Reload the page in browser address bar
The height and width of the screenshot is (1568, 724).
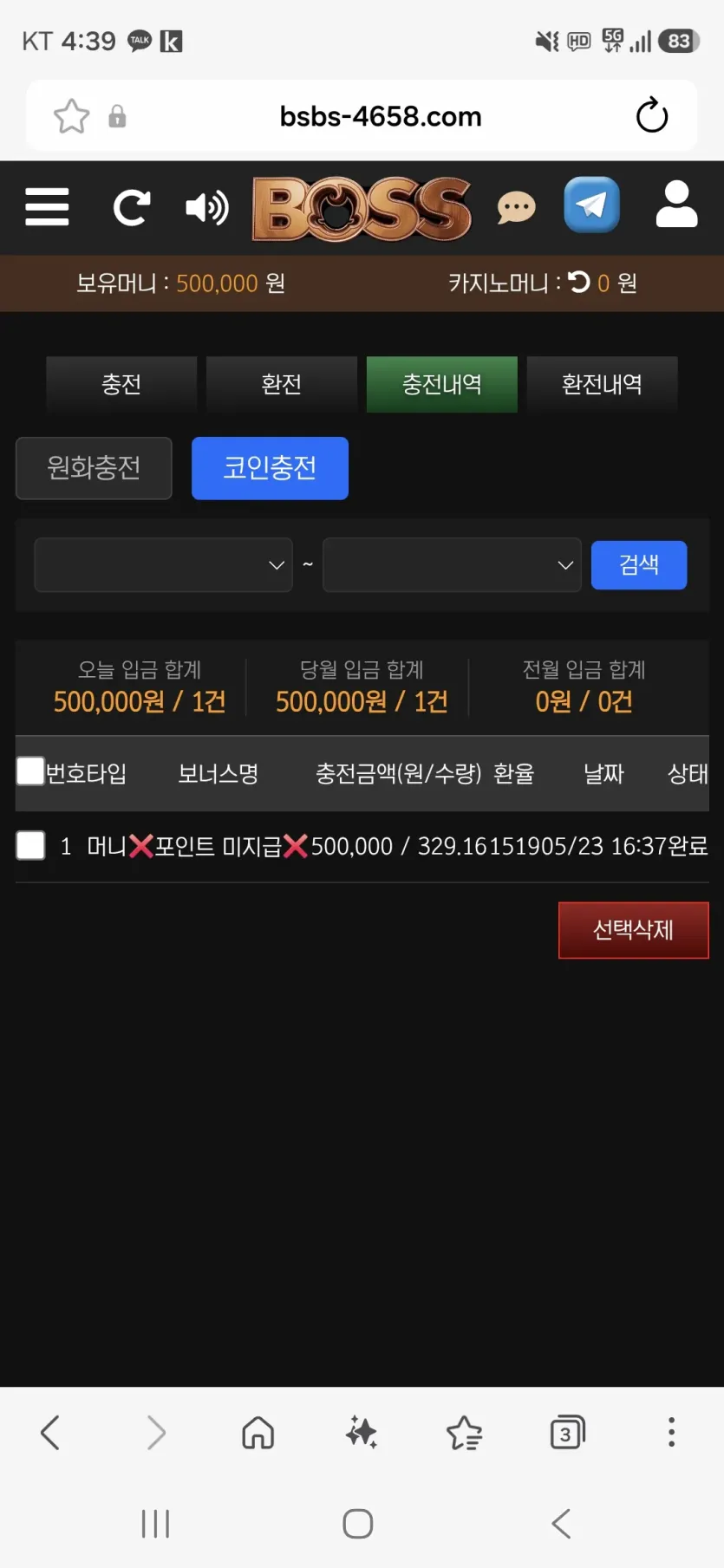(x=652, y=115)
